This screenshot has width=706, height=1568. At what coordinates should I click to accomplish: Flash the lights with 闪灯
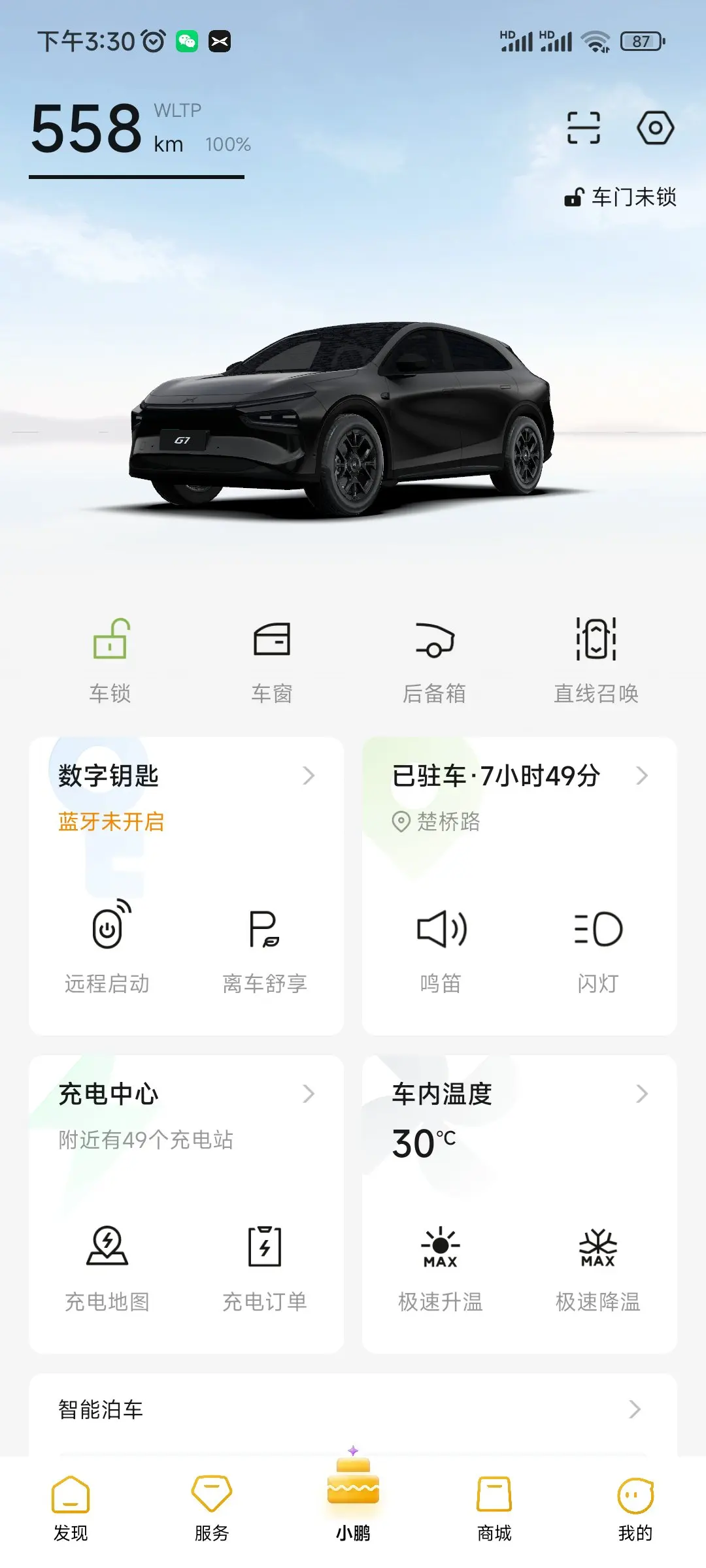[x=598, y=946]
